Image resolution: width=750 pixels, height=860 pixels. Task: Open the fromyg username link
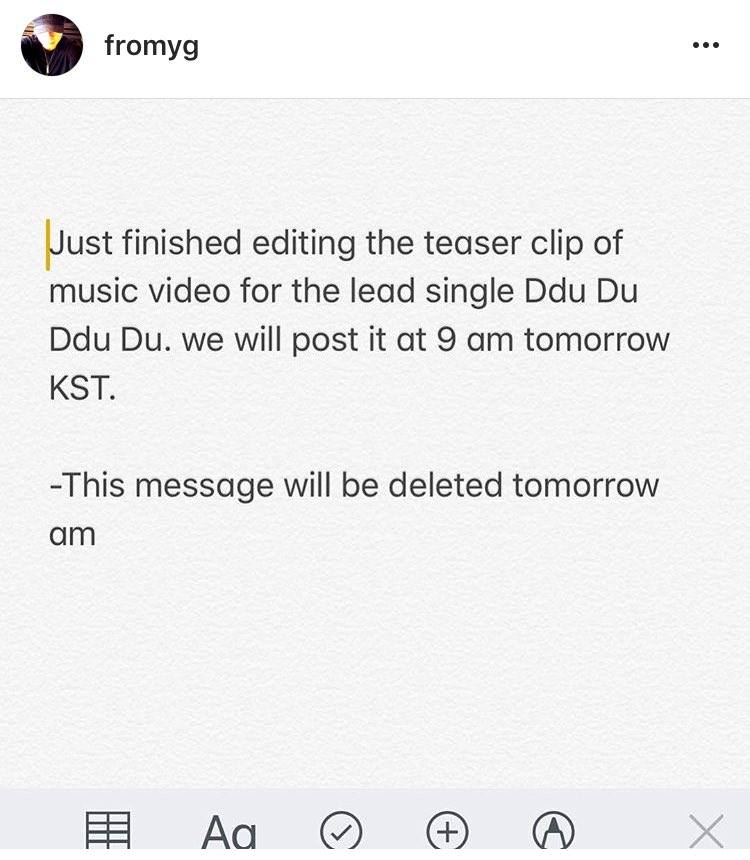pyautogui.click(x=151, y=46)
